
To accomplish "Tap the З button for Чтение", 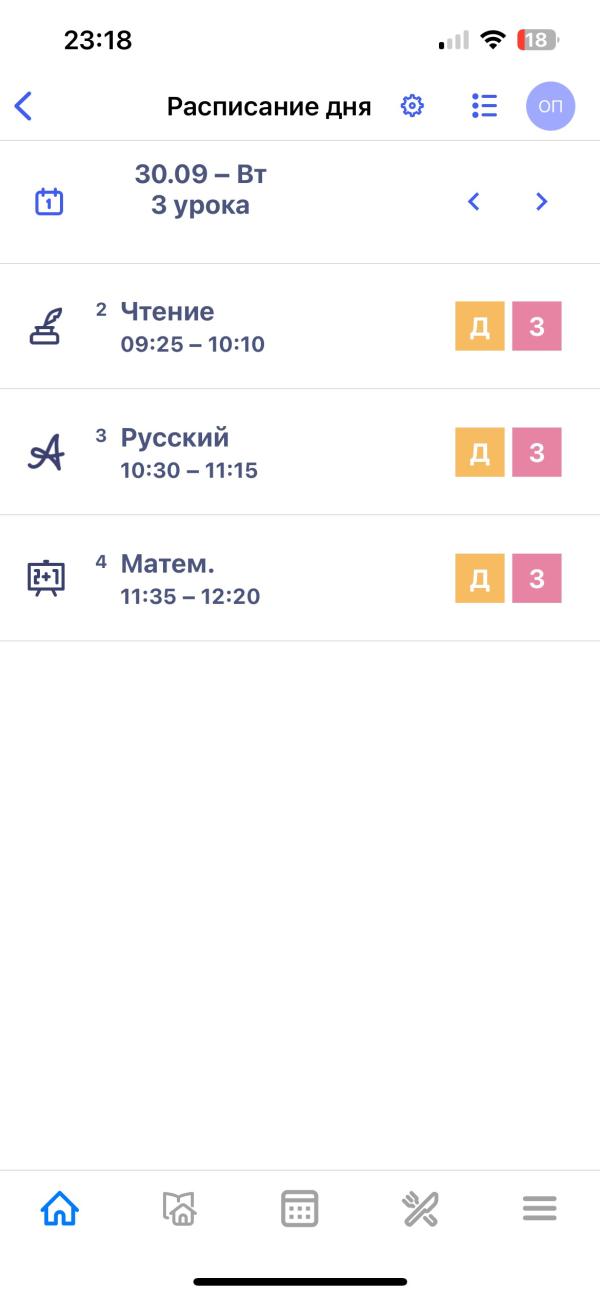I will 537,326.
